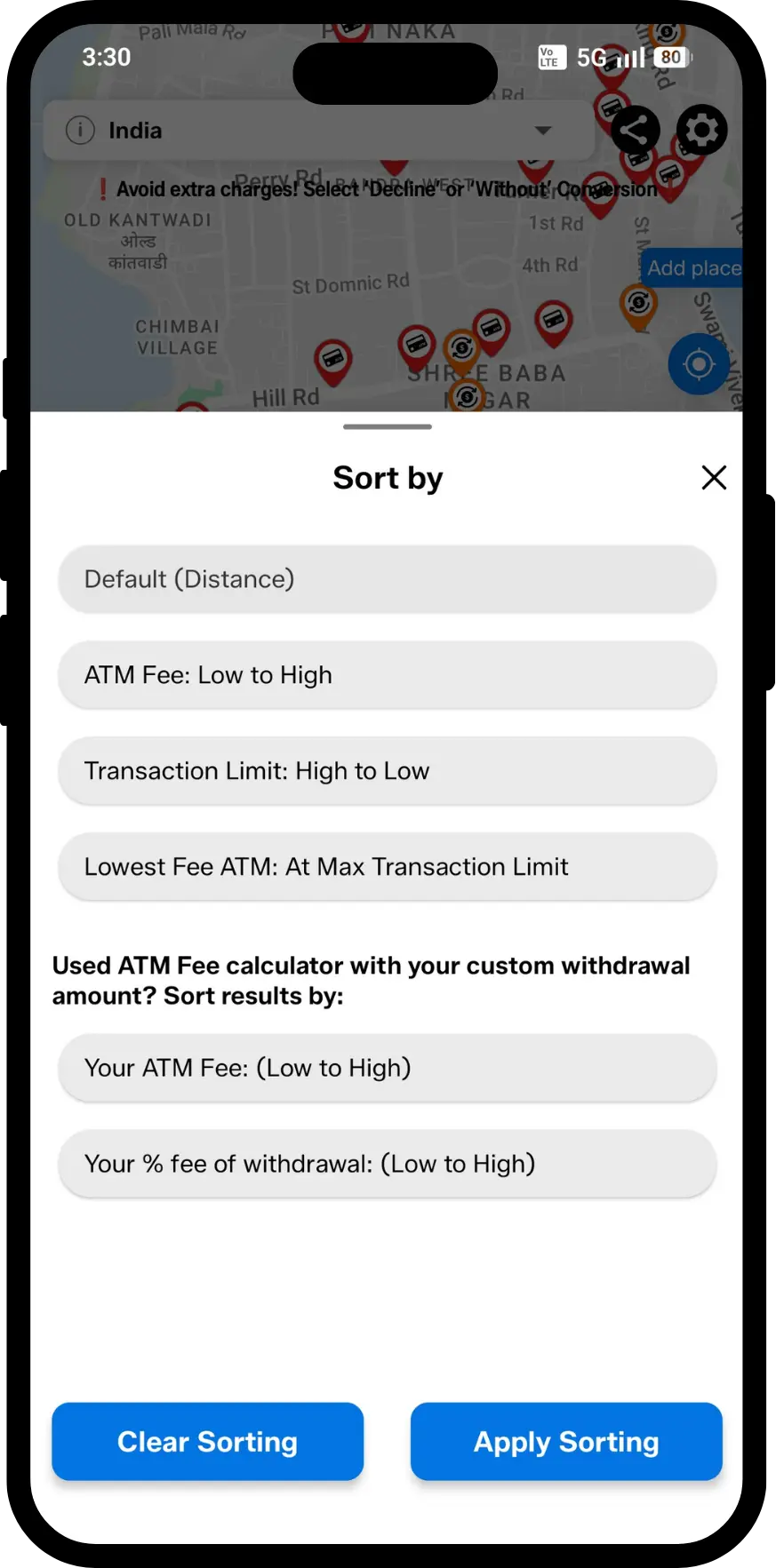Select Your ATM Fee (Low to High)

click(387, 1068)
